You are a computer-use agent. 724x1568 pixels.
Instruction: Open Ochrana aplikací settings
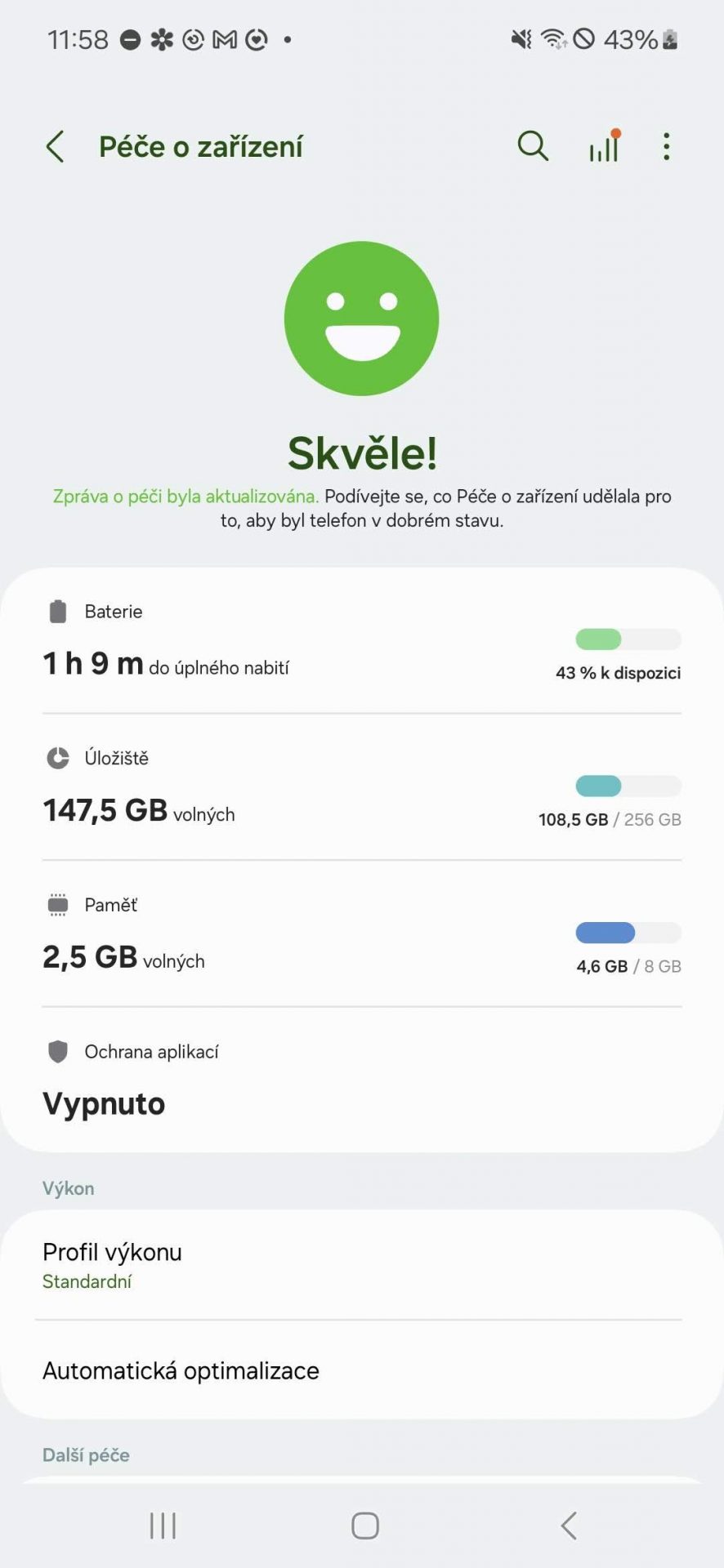pos(362,1079)
